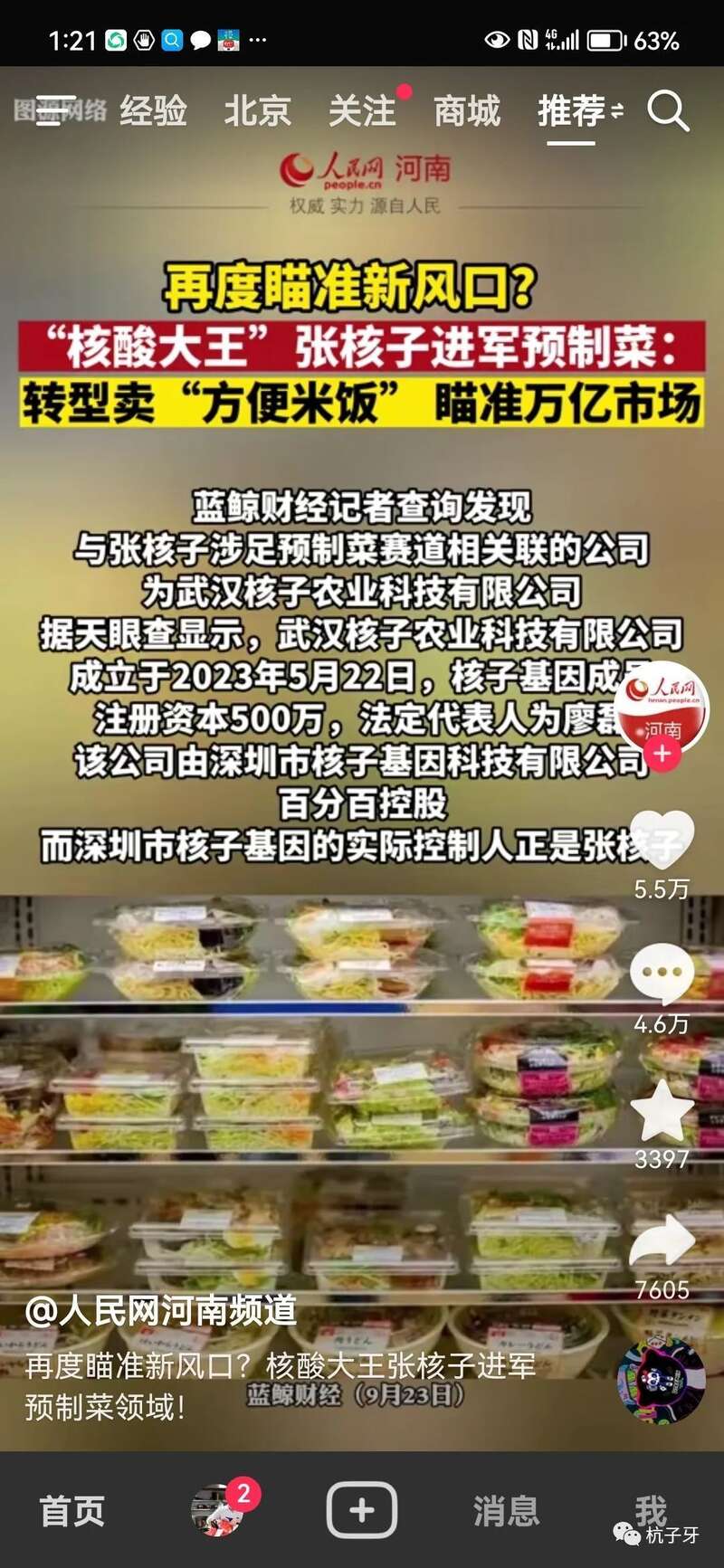Select the 推荐 tab
This screenshot has height=1568, width=724.
[572, 111]
